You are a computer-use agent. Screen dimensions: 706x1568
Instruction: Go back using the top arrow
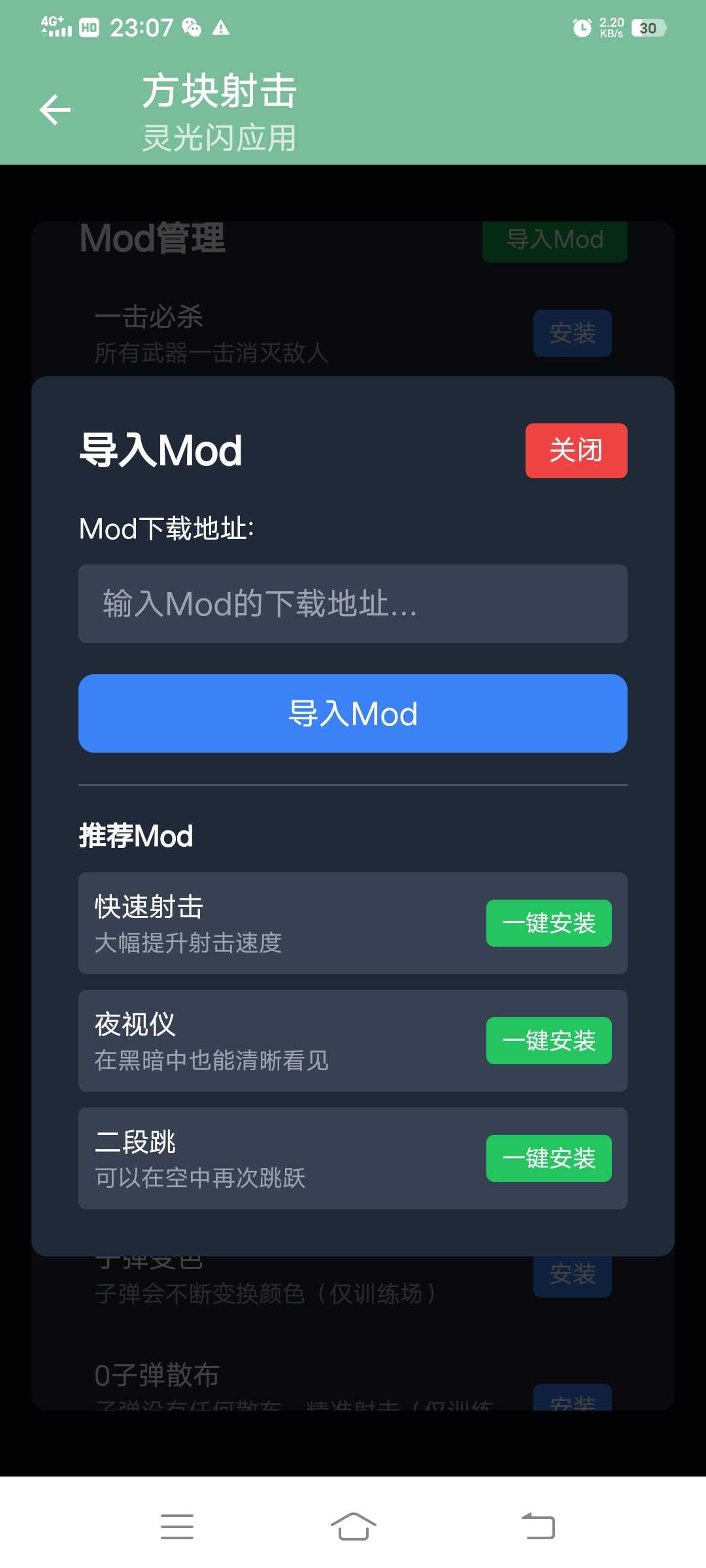click(x=55, y=110)
